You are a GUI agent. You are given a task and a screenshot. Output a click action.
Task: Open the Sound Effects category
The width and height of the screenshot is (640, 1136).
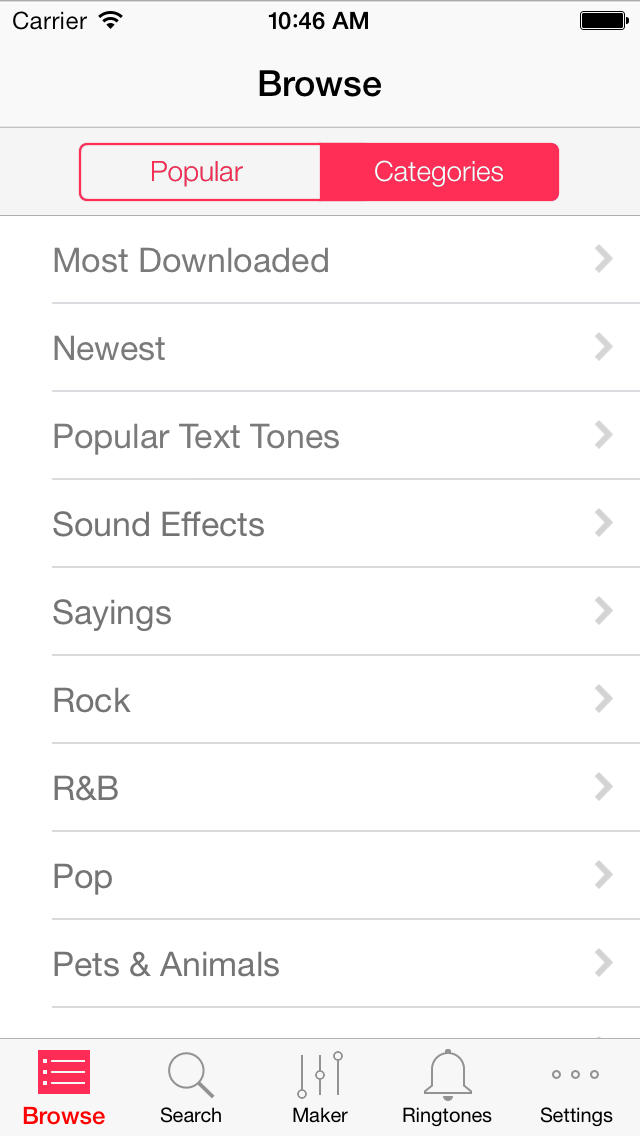[x=320, y=524]
